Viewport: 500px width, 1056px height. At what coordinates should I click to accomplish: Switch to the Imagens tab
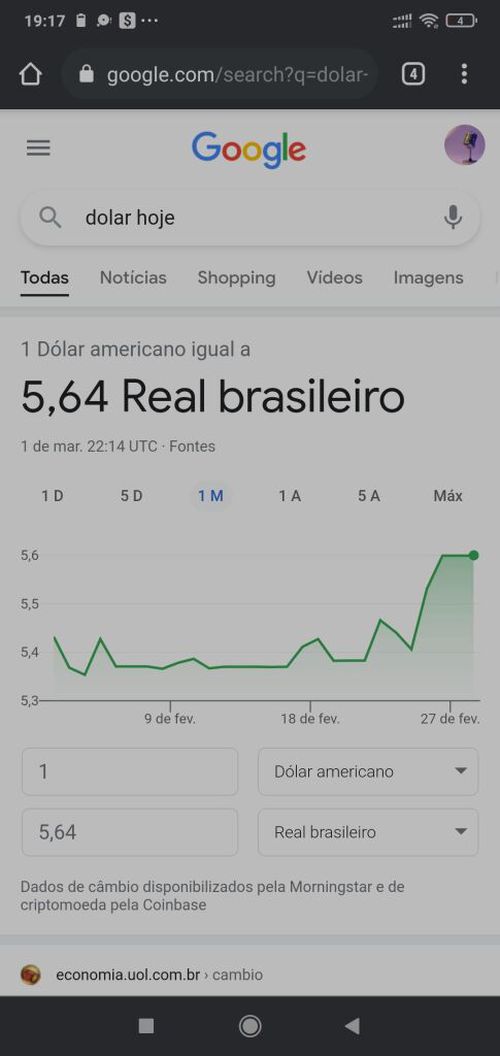point(429,277)
